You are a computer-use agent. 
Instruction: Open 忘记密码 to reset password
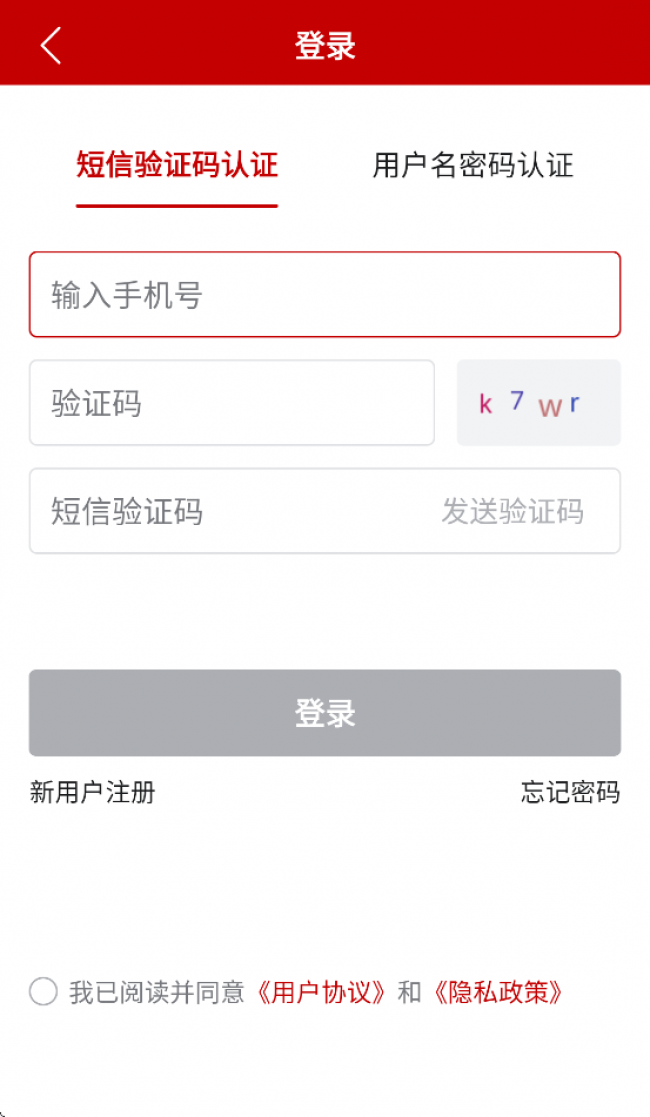[570, 793]
